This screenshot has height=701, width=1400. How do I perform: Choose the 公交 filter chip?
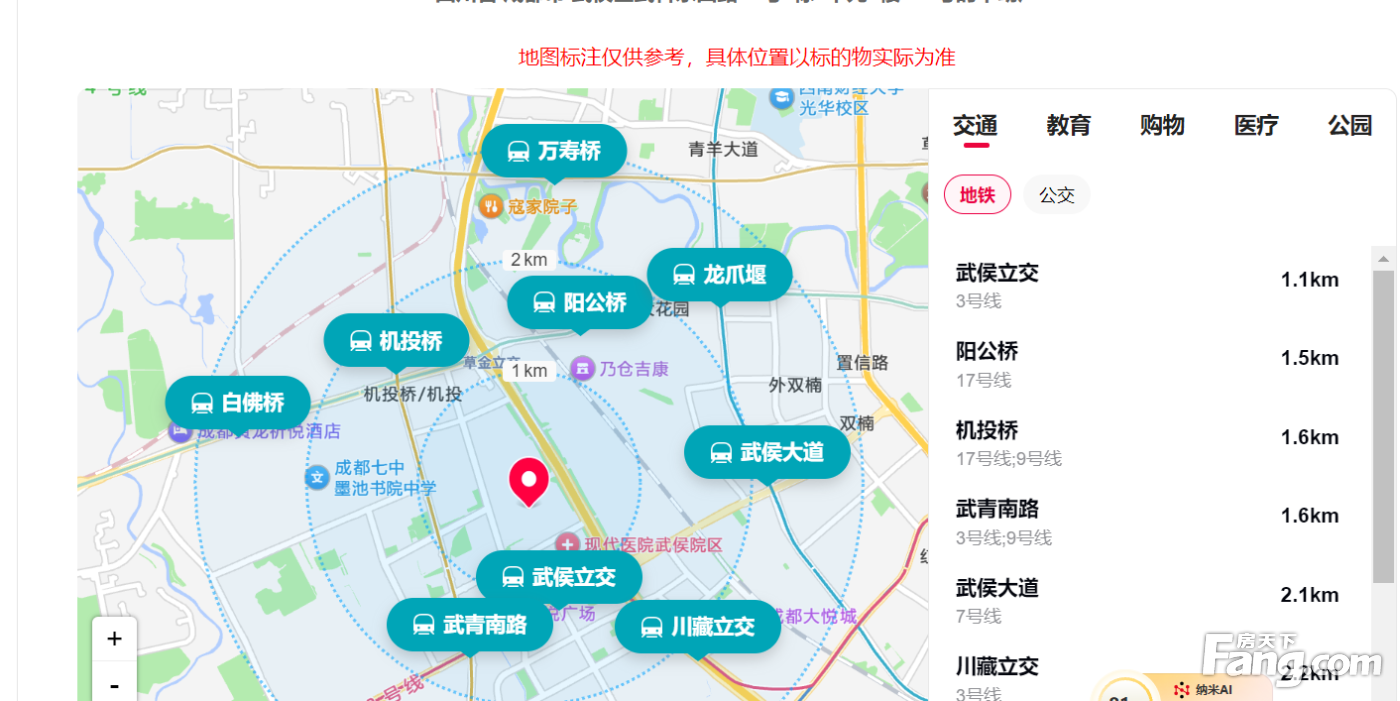1056,195
